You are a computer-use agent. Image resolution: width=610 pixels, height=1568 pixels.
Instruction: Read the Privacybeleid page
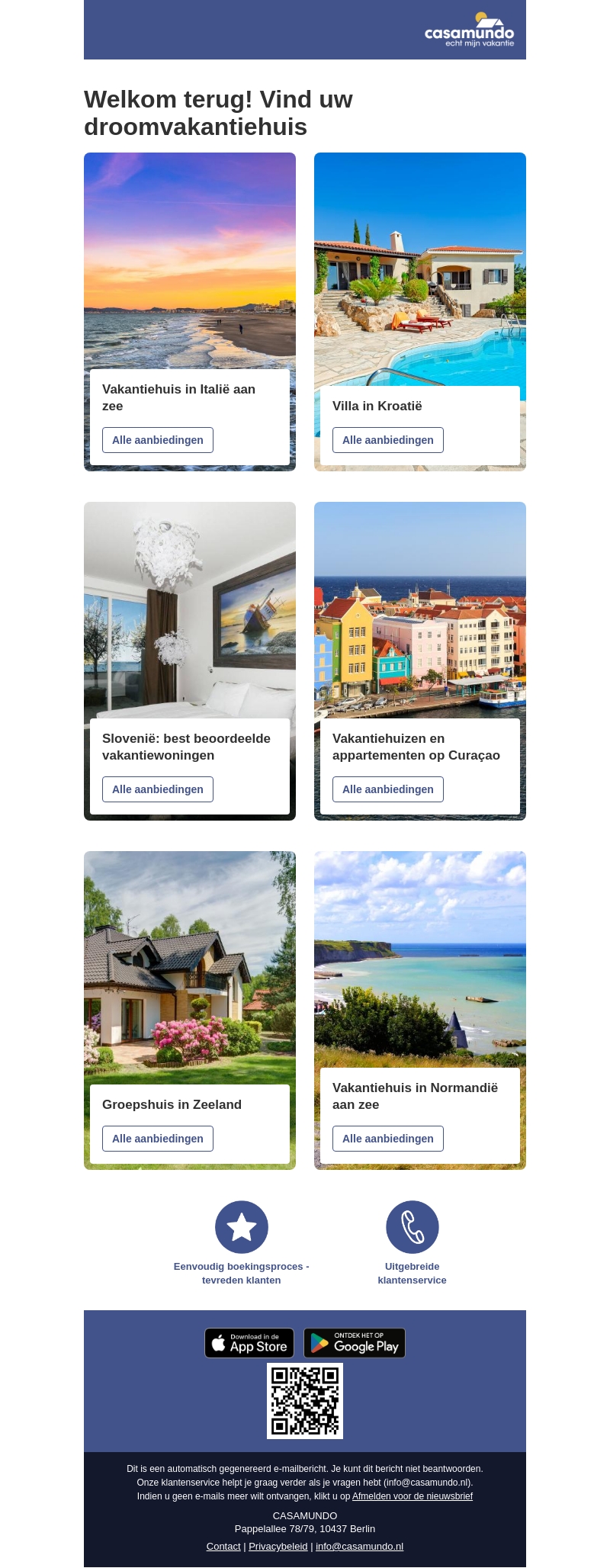pos(278,1547)
